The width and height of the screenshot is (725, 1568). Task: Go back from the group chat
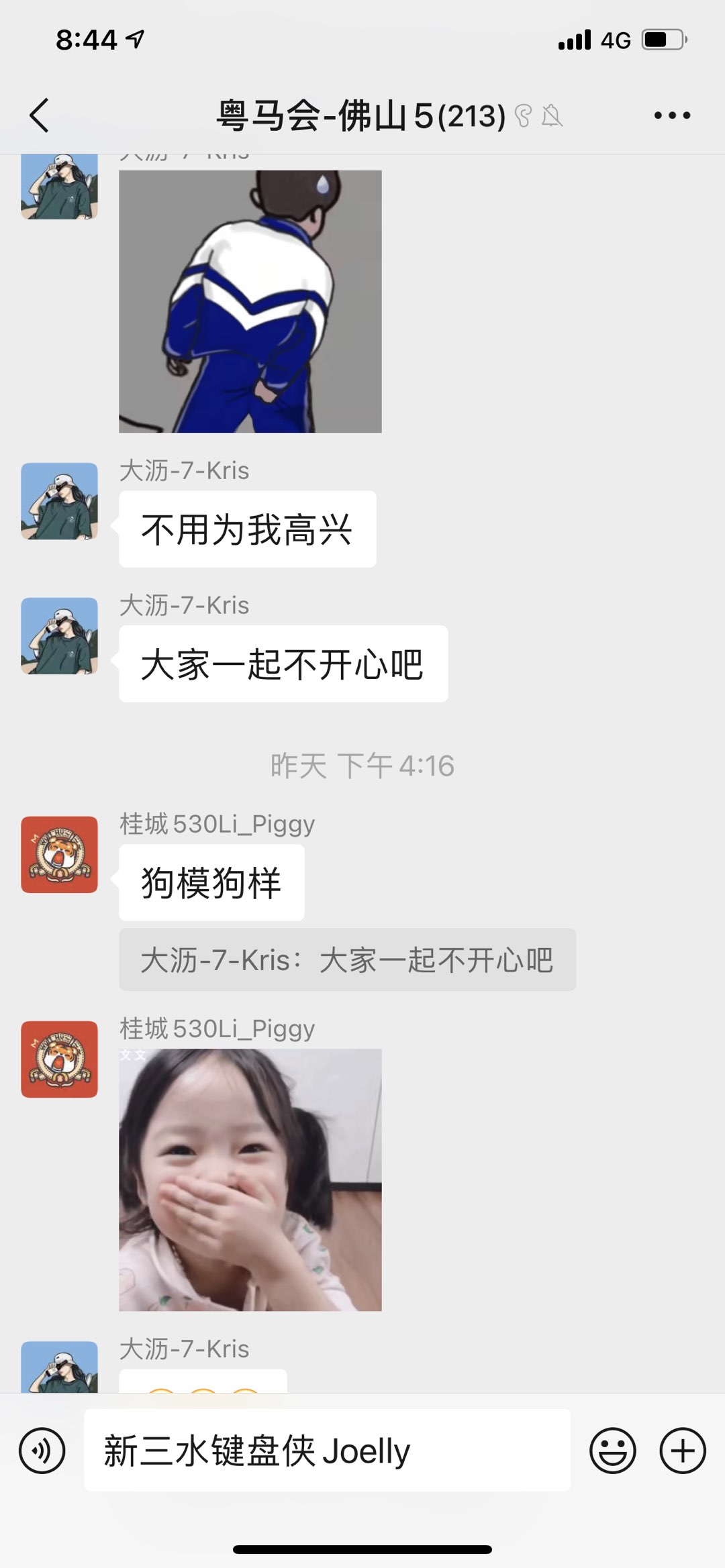40,115
